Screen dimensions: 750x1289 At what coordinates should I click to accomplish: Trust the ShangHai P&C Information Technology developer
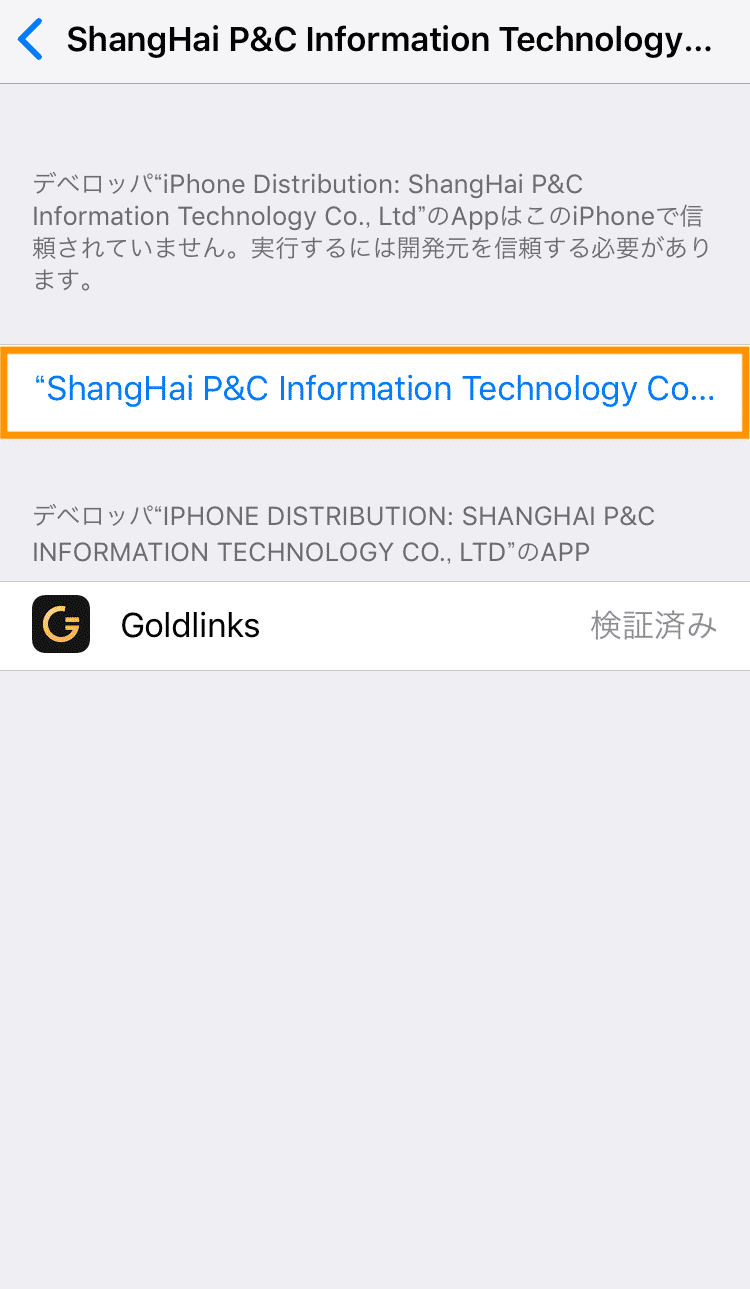tap(374, 390)
